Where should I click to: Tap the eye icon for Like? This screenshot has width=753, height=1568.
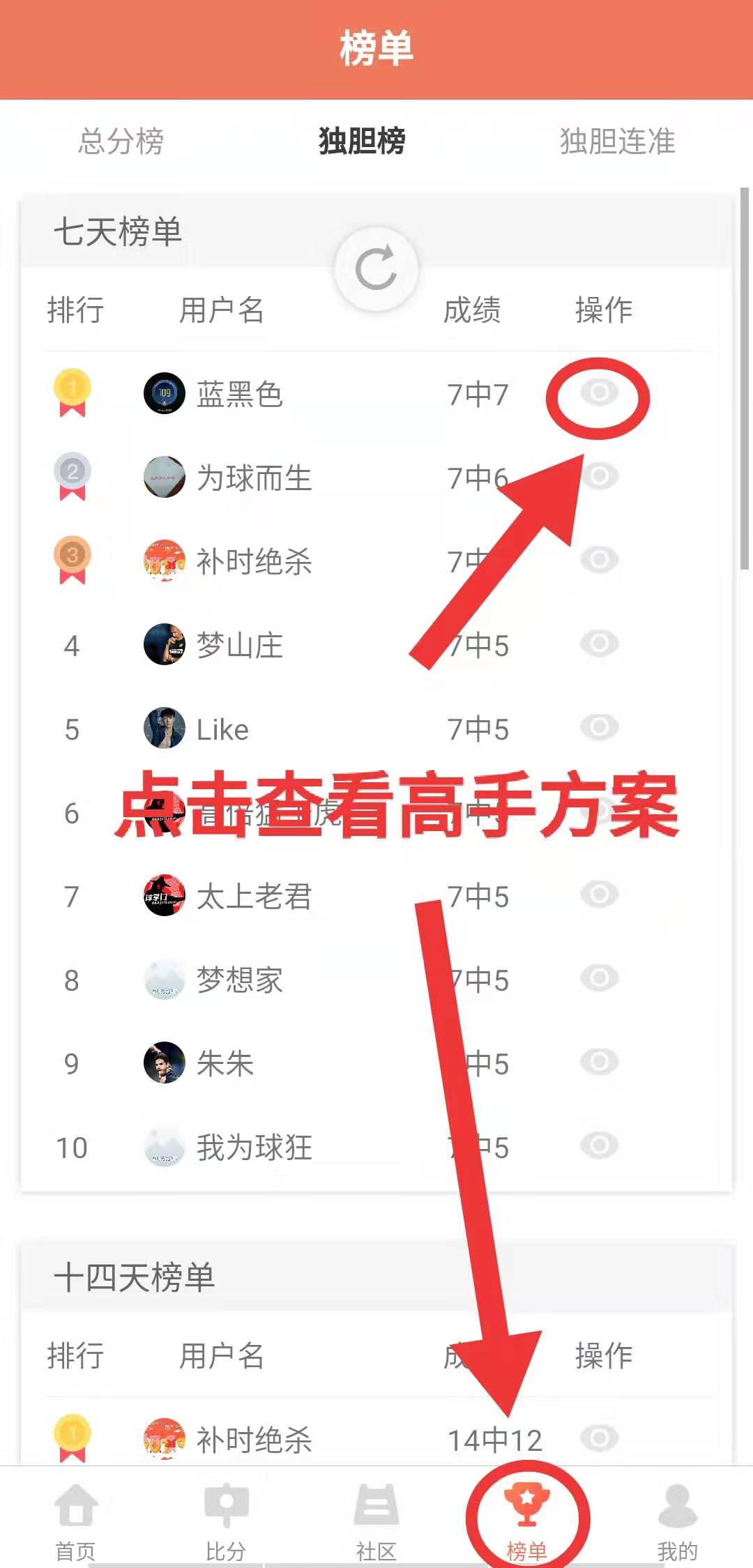tap(599, 727)
